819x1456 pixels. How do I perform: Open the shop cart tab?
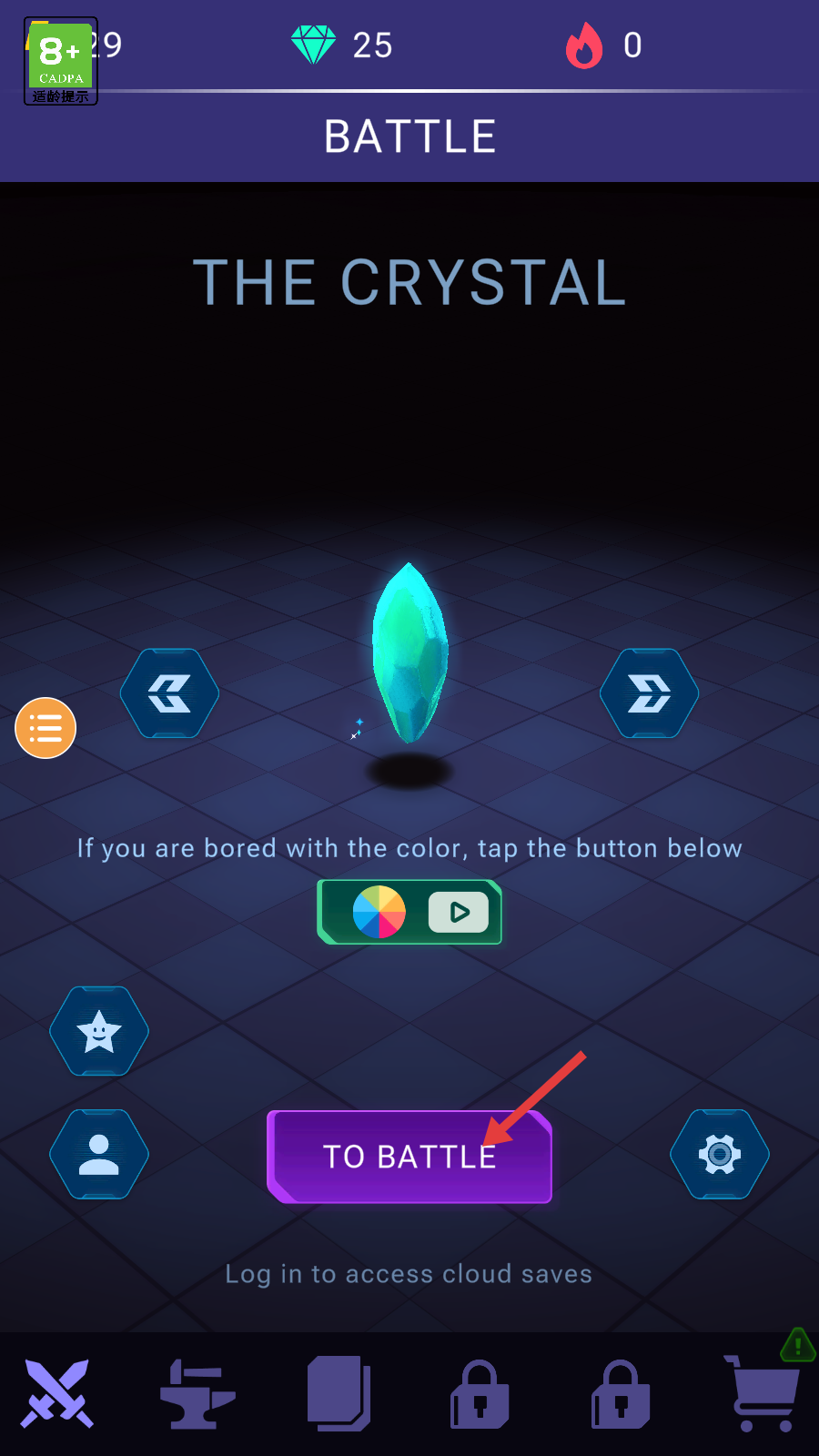coord(762,1393)
